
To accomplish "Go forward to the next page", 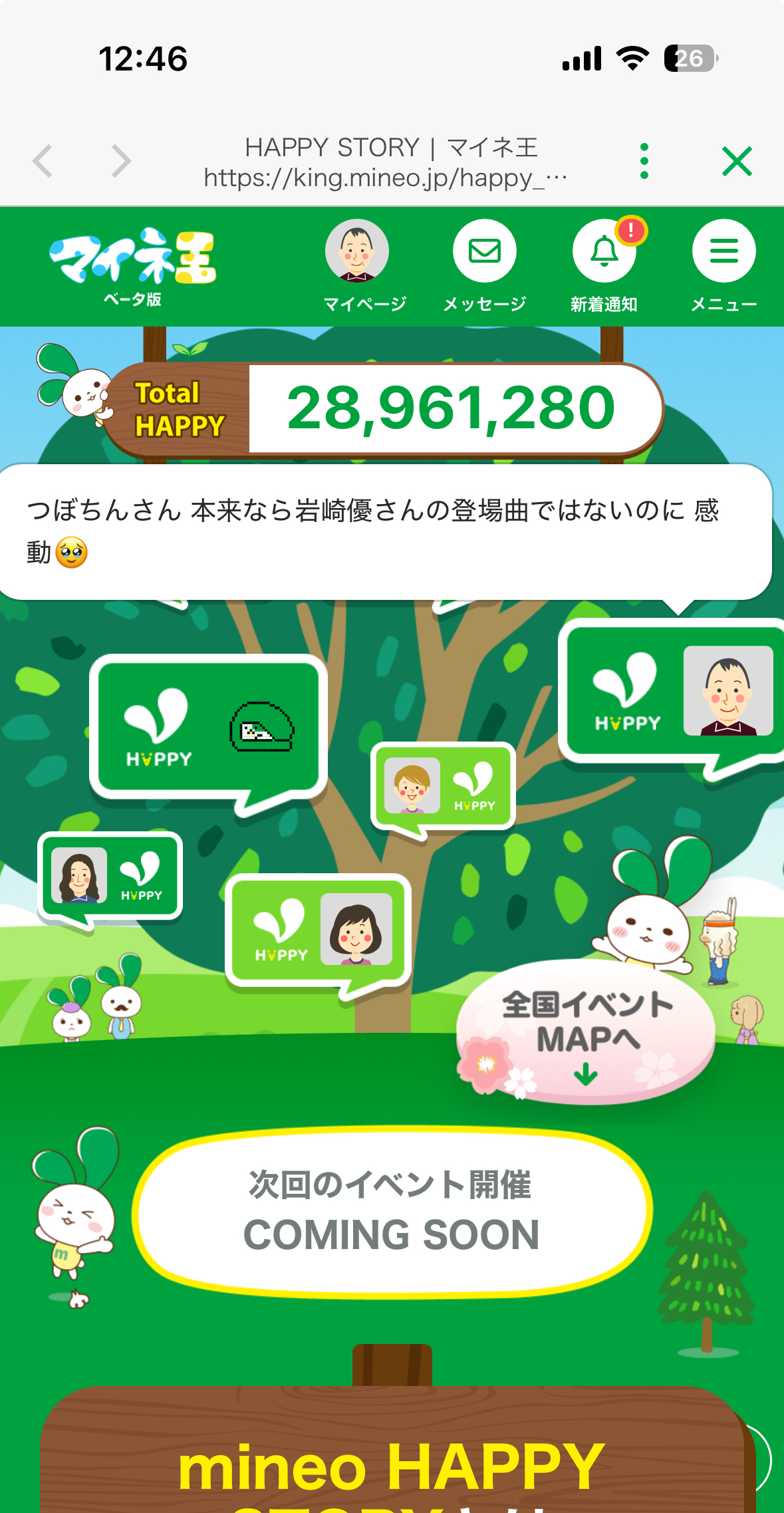I will 121,161.
